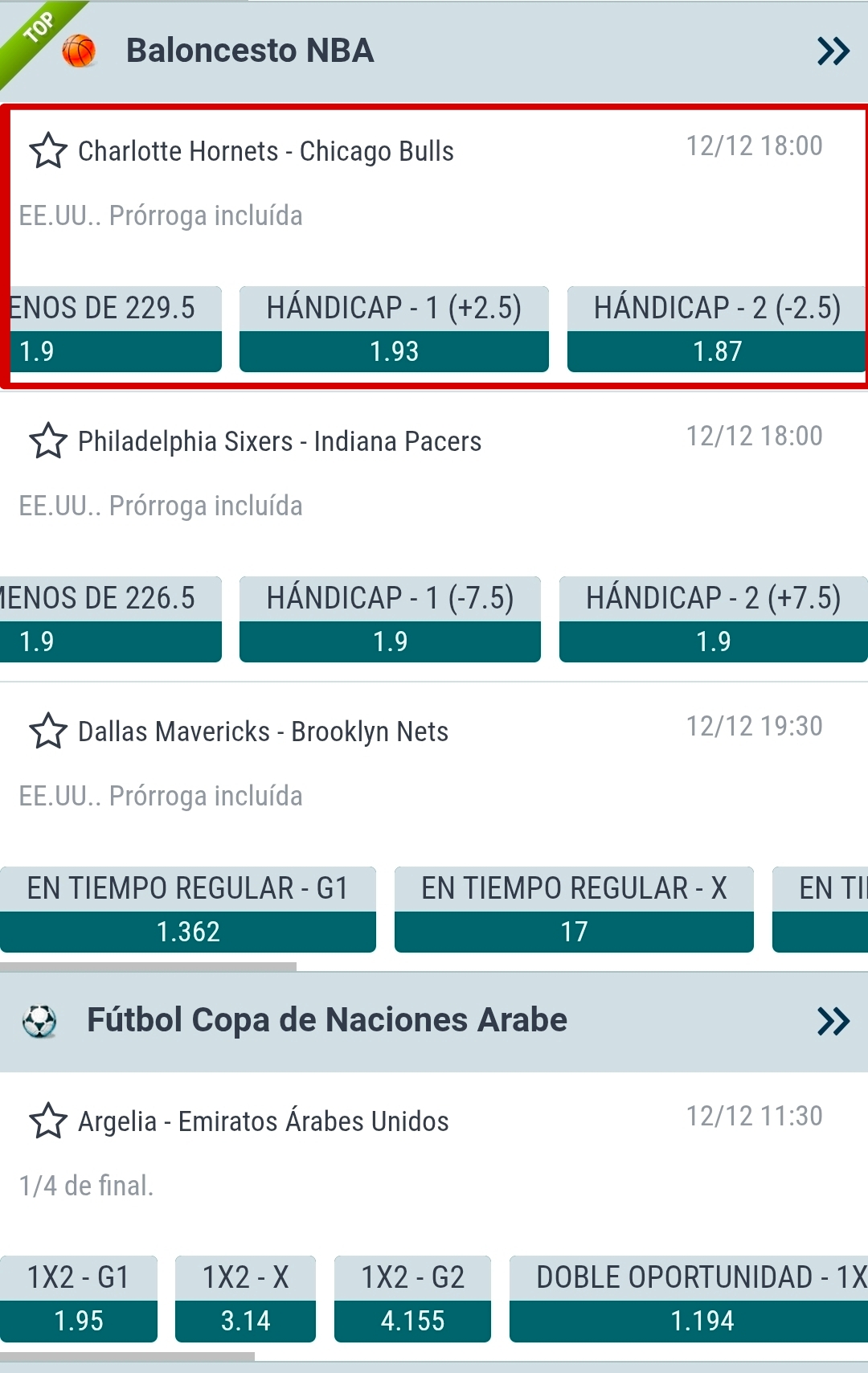Expand the Baloncesto NBA section arrow
Screen dimensions: 868x1373
pos(833,51)
